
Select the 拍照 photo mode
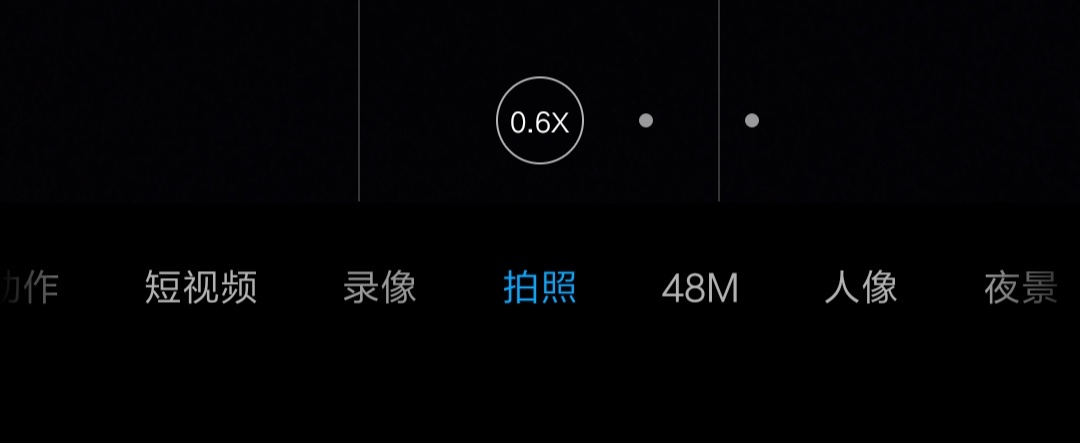click(x=539, y=288)
